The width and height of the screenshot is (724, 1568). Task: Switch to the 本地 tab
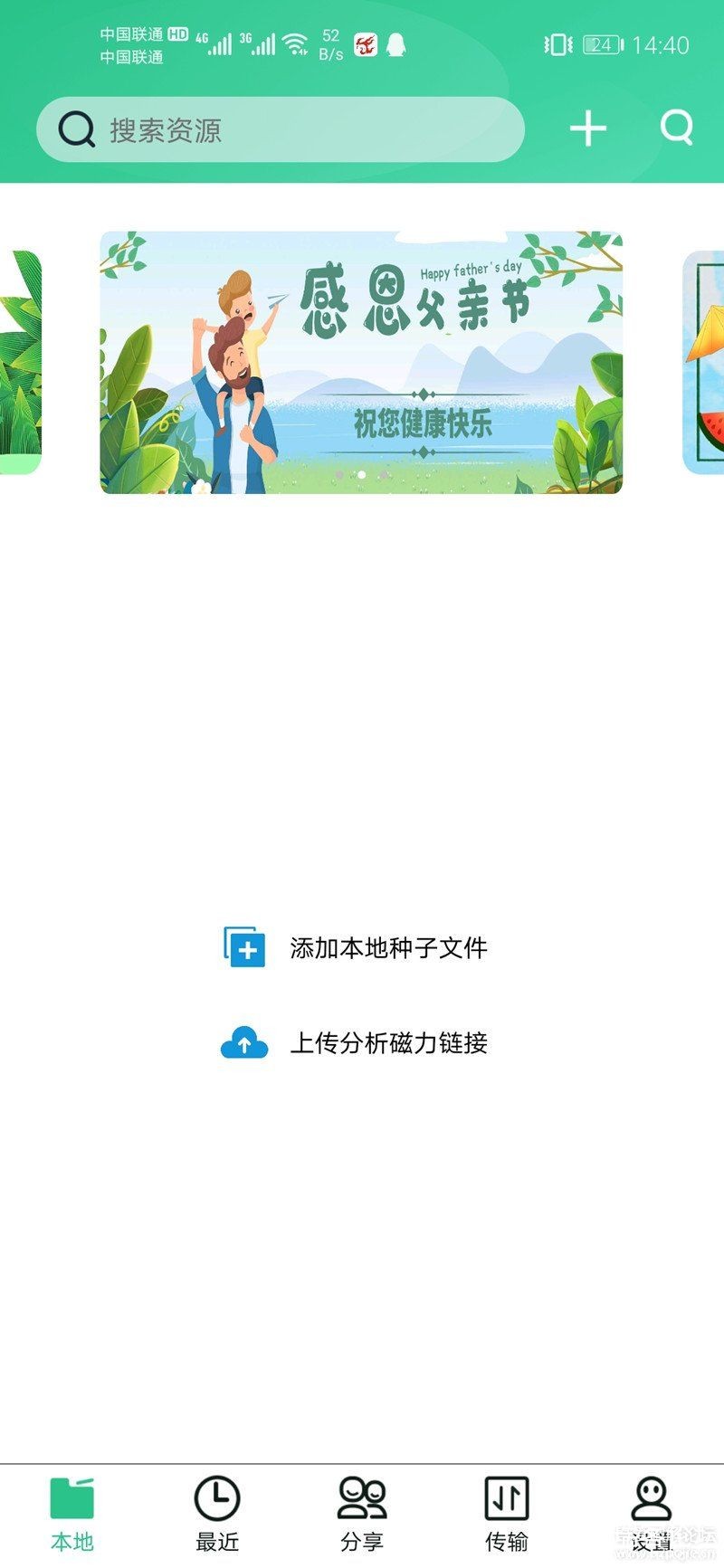point(72,1515)
